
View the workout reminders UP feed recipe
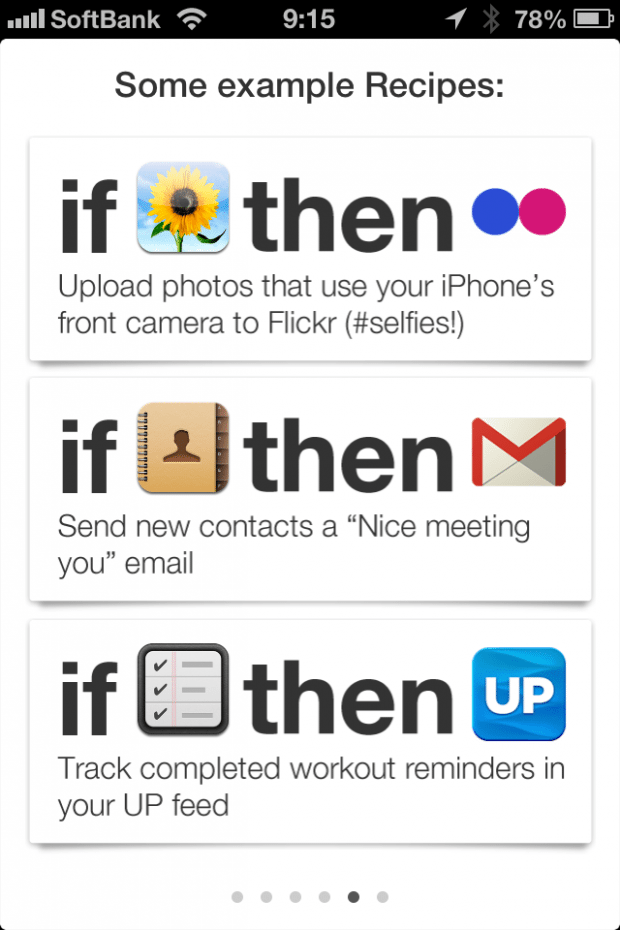tap(310, 732)
